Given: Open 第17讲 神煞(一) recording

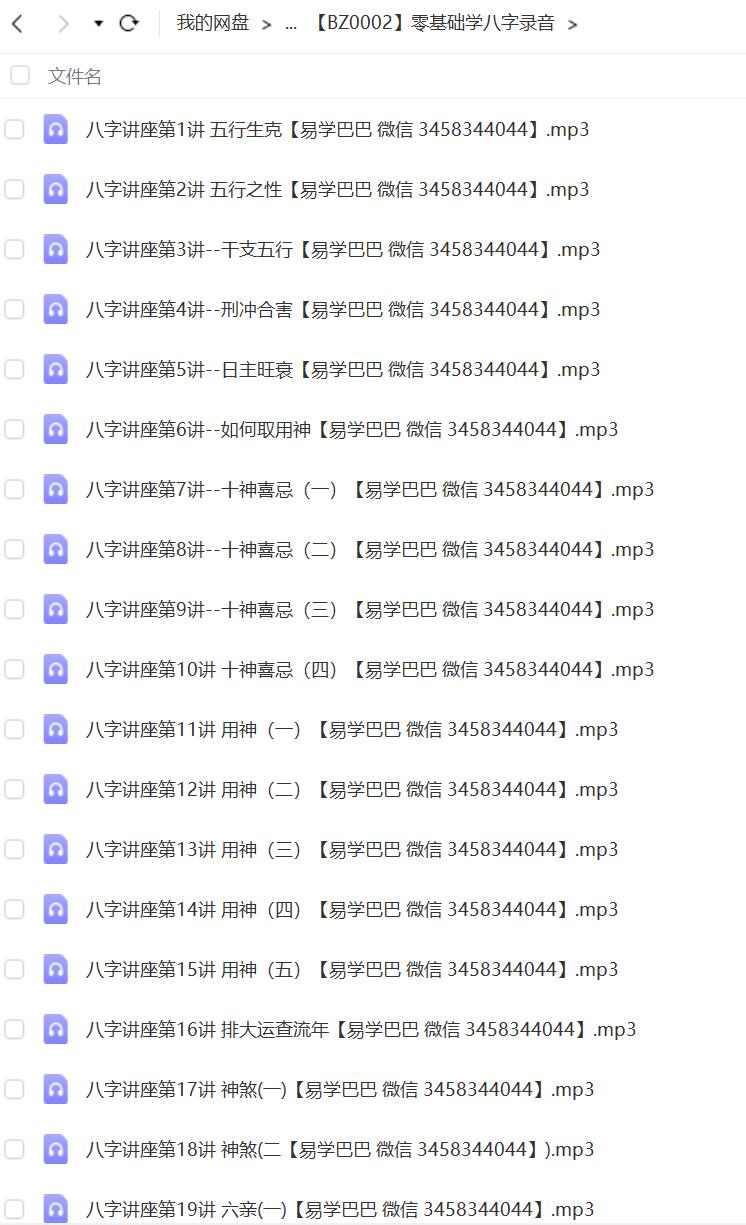Looking at the screenshot, I should pos(340,1090).
